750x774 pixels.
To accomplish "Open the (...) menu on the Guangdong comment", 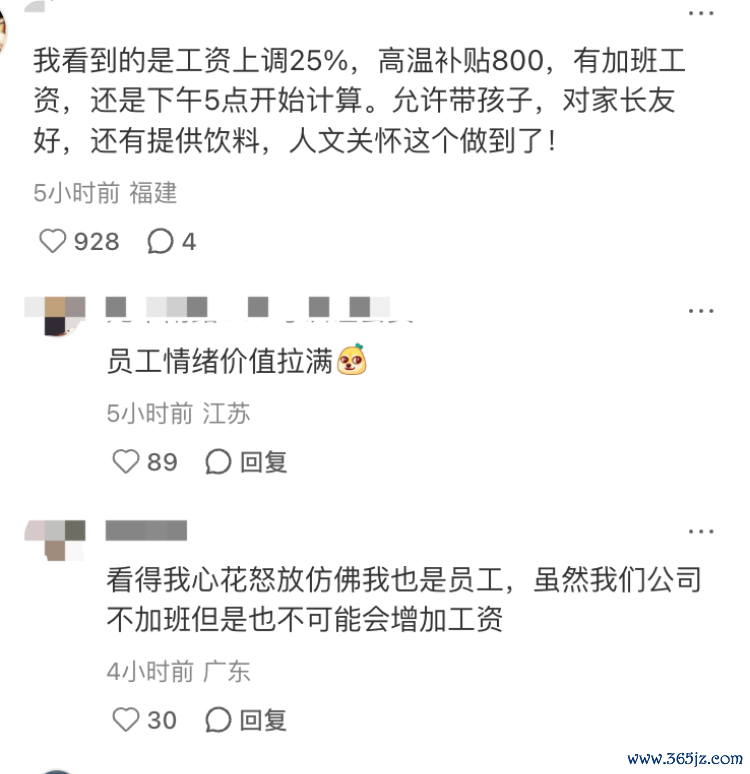I will (702, 533).
